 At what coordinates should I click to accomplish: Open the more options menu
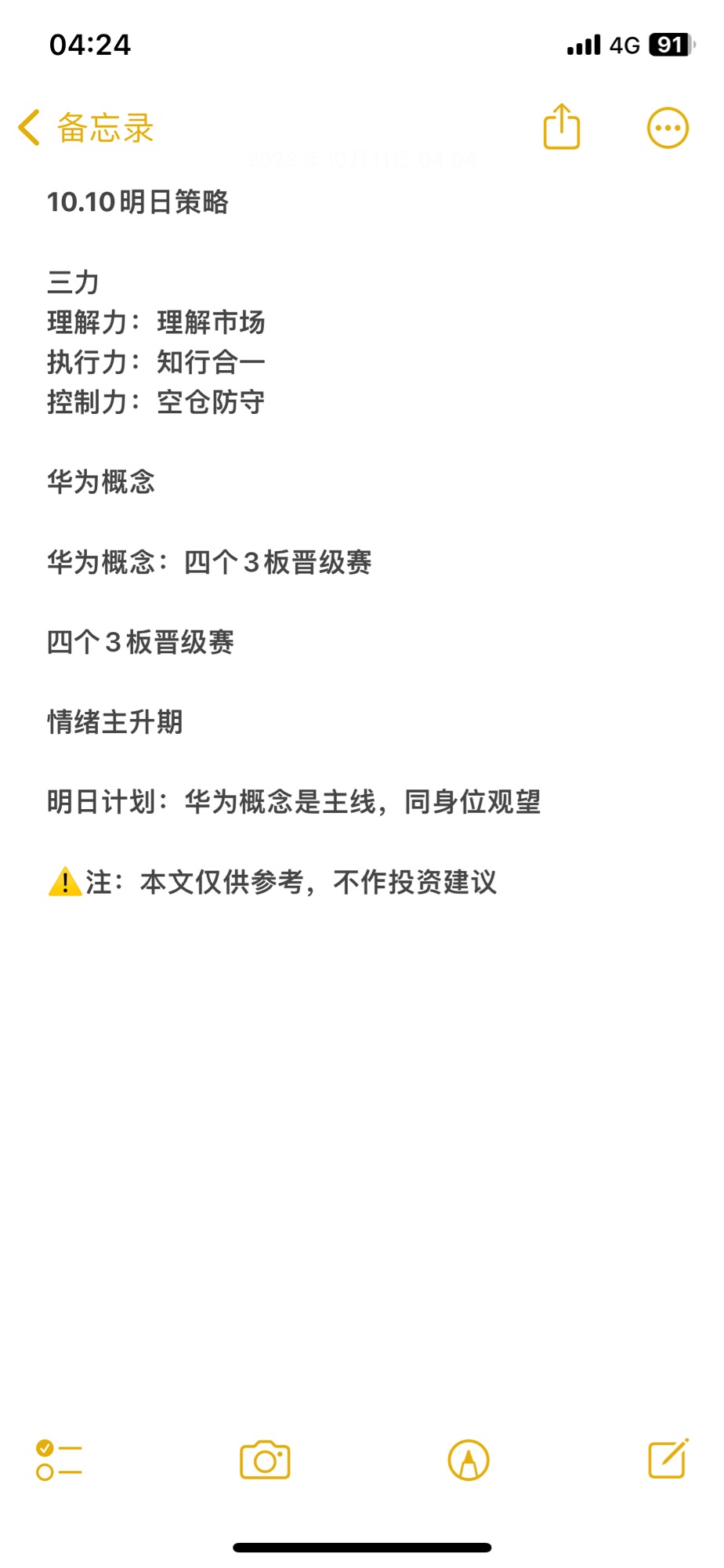[x=668, y=128]
